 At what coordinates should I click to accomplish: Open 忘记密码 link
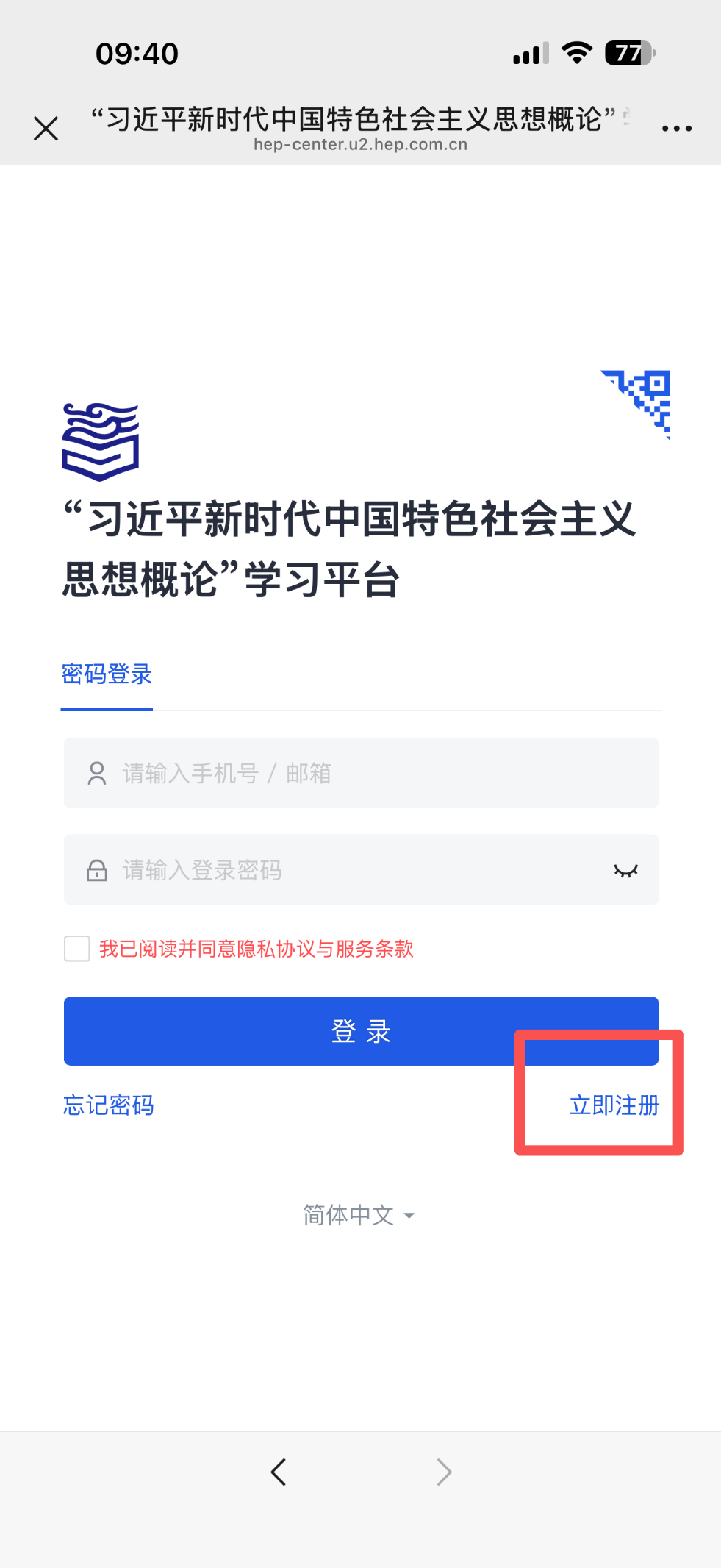click(x=109, y=1105)
